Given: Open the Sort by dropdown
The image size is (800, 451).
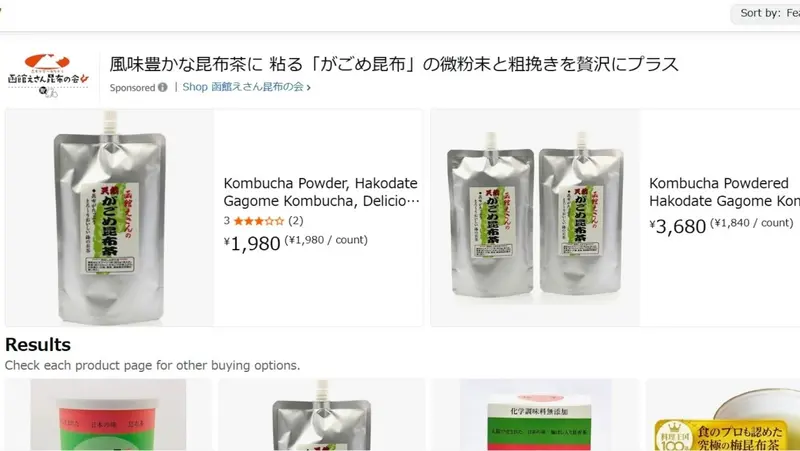Looking at the screenshot, I should pos(765,14).
